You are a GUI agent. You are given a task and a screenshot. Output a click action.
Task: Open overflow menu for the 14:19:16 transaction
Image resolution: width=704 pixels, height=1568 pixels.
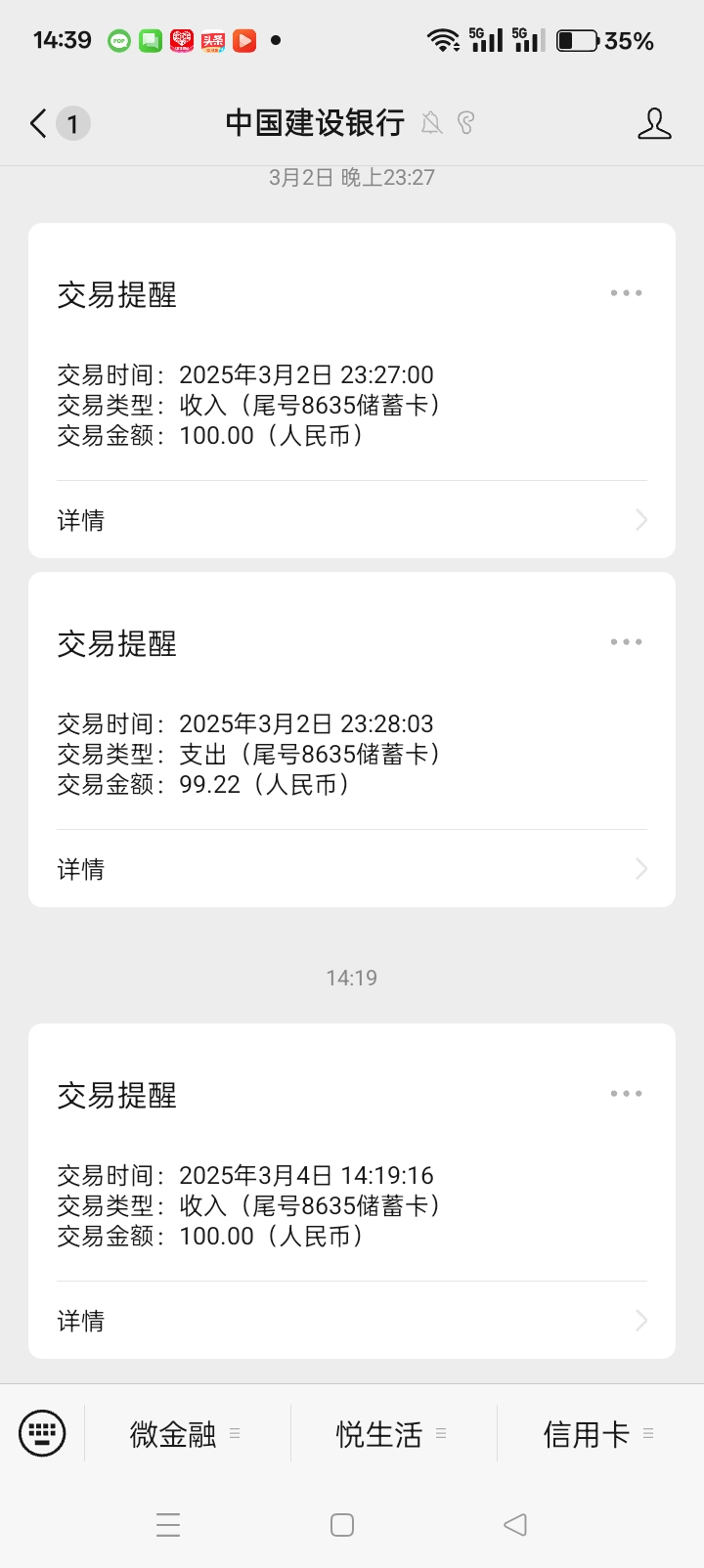click(626, 1094)
